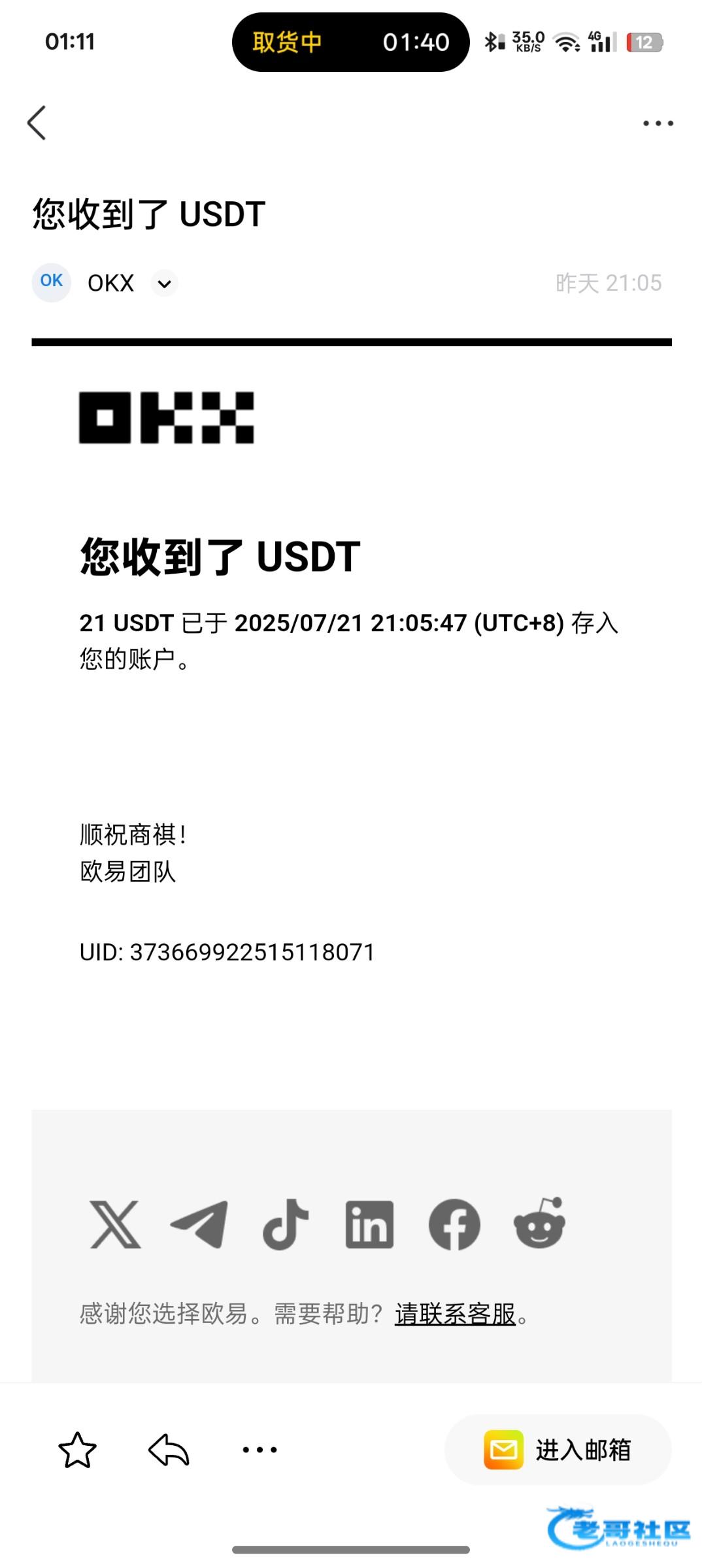The image size is (702, 1568).
Task: Open OKX's Telegram link
Action: (x=199, y=1224)
